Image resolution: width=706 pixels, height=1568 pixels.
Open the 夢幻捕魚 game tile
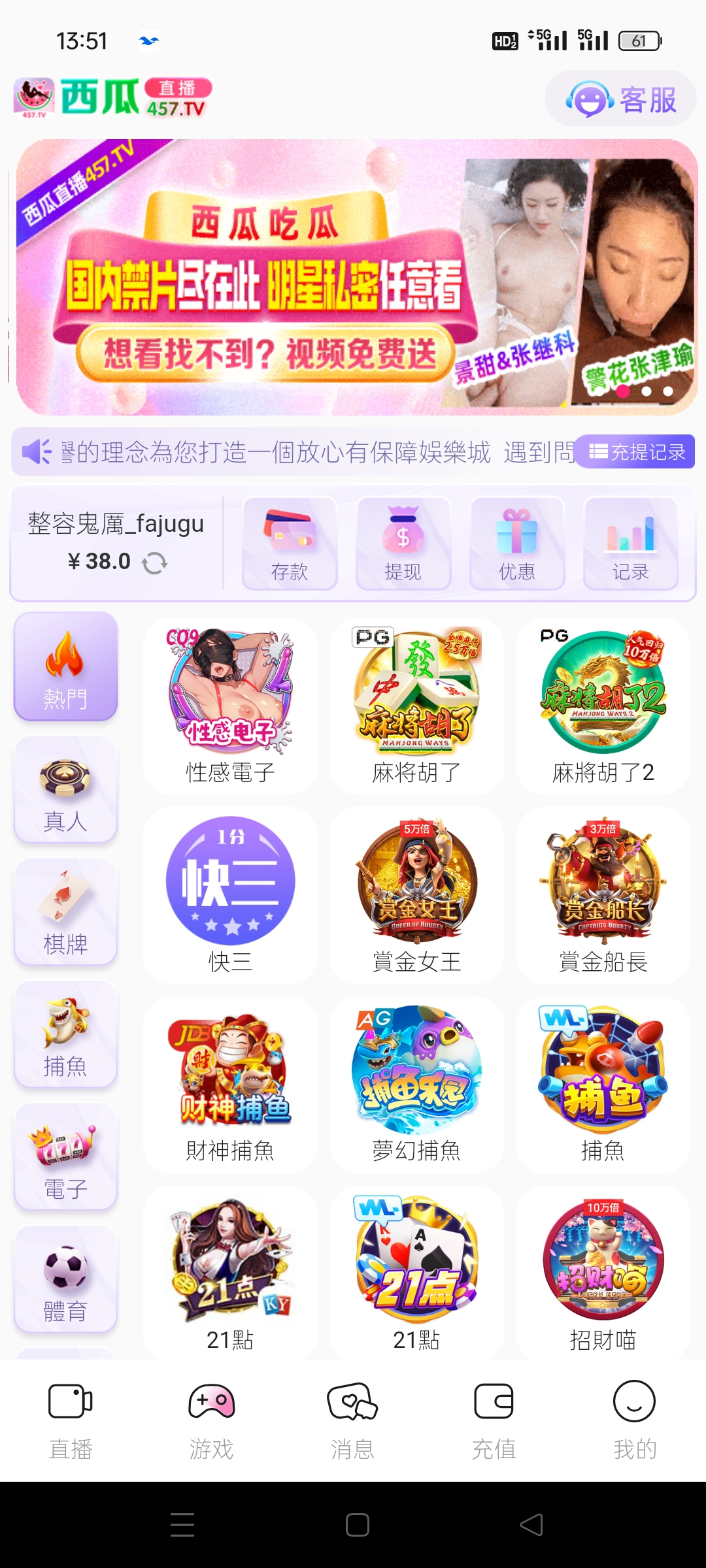[x=416, y=1085]
